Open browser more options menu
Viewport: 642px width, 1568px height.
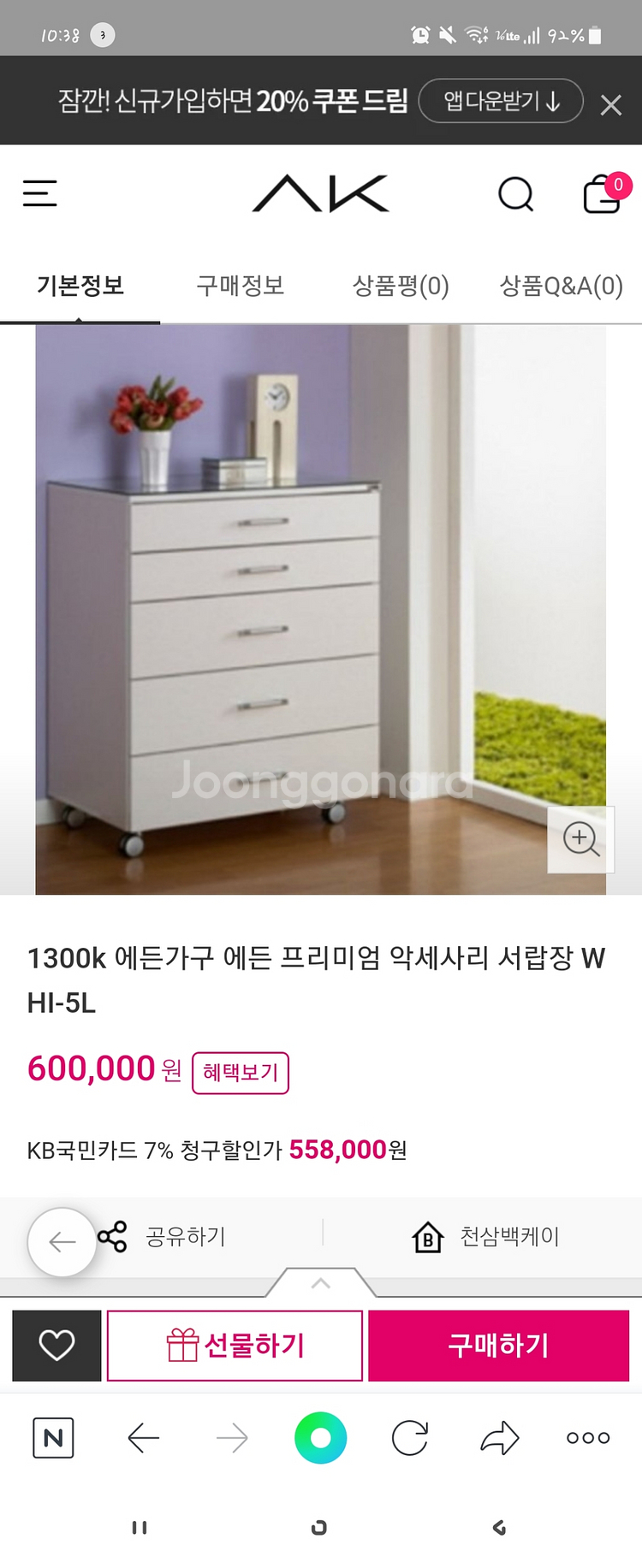coord(586,1438)
